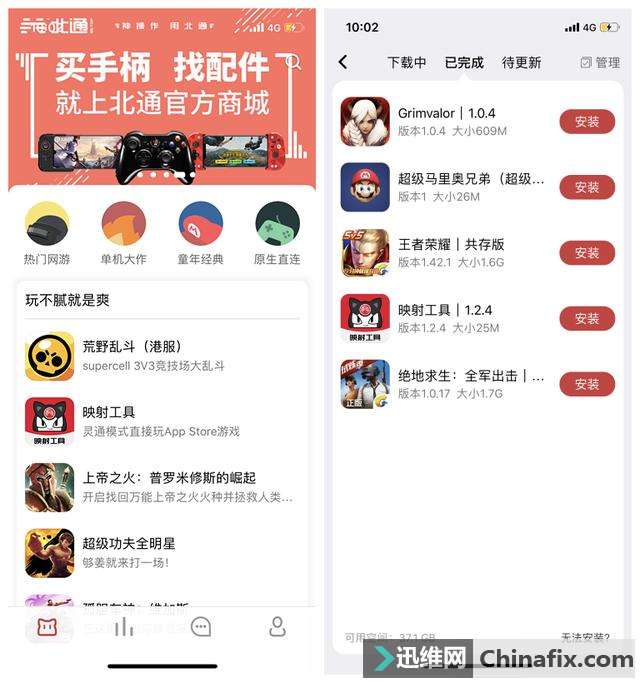Open 上帝之火：普罗米修斯的崛起
The height and width of the screenshot is (683, 640).
coord(160,487)
